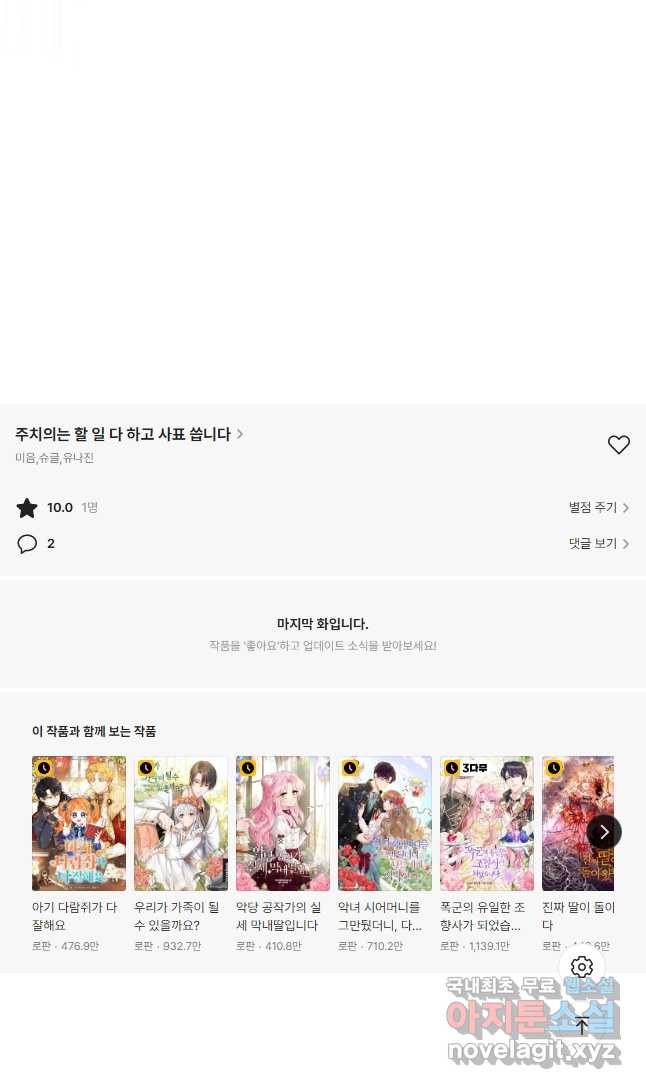Tap 별점 주기 to rate the episode
The width and height of the screenshot is (646, 1089).
pos(598,508)
